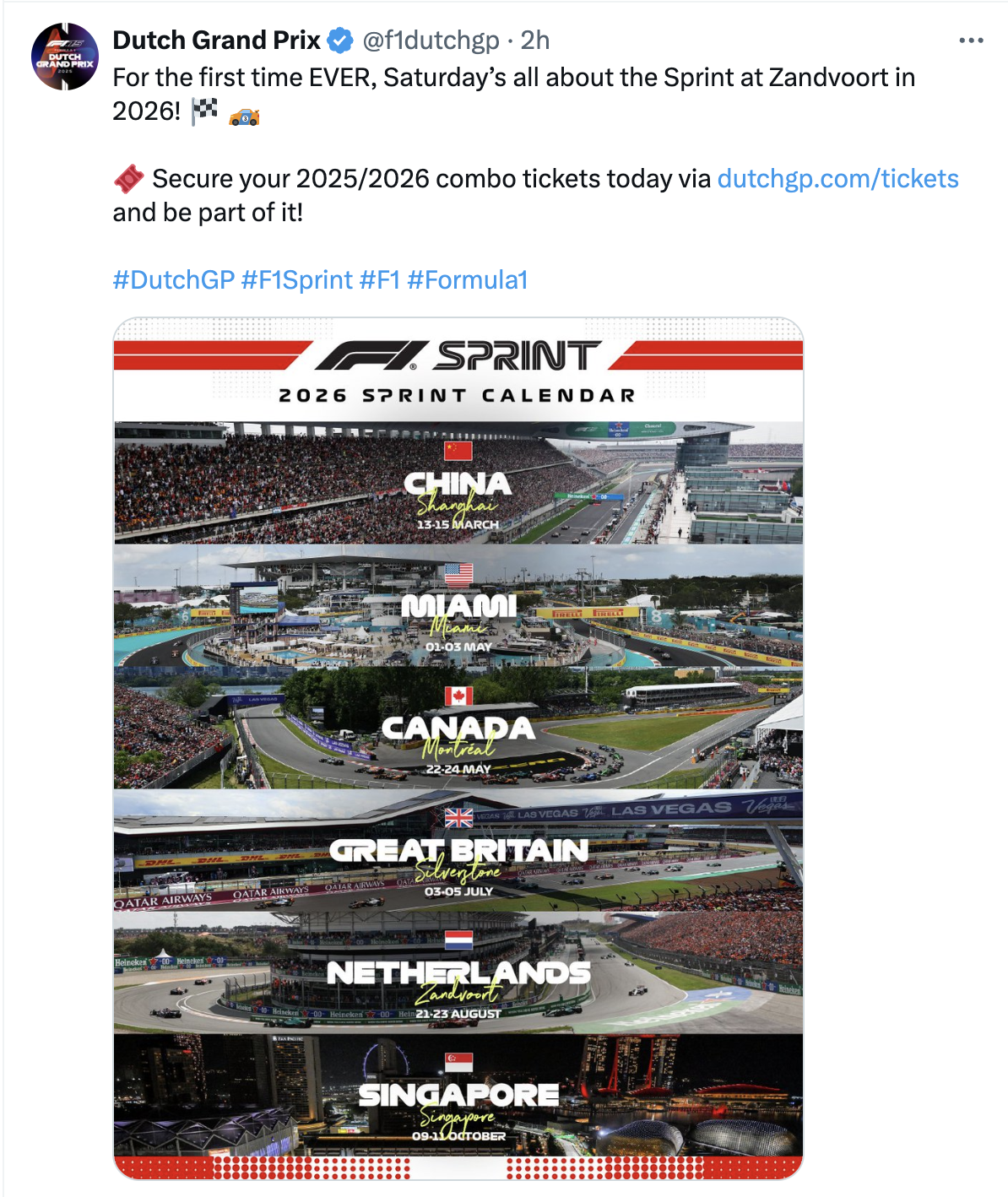Tap the #F1 hashtag
Screen dimensions: 1008x1197
pyautogui.click(x=380, y=280)
